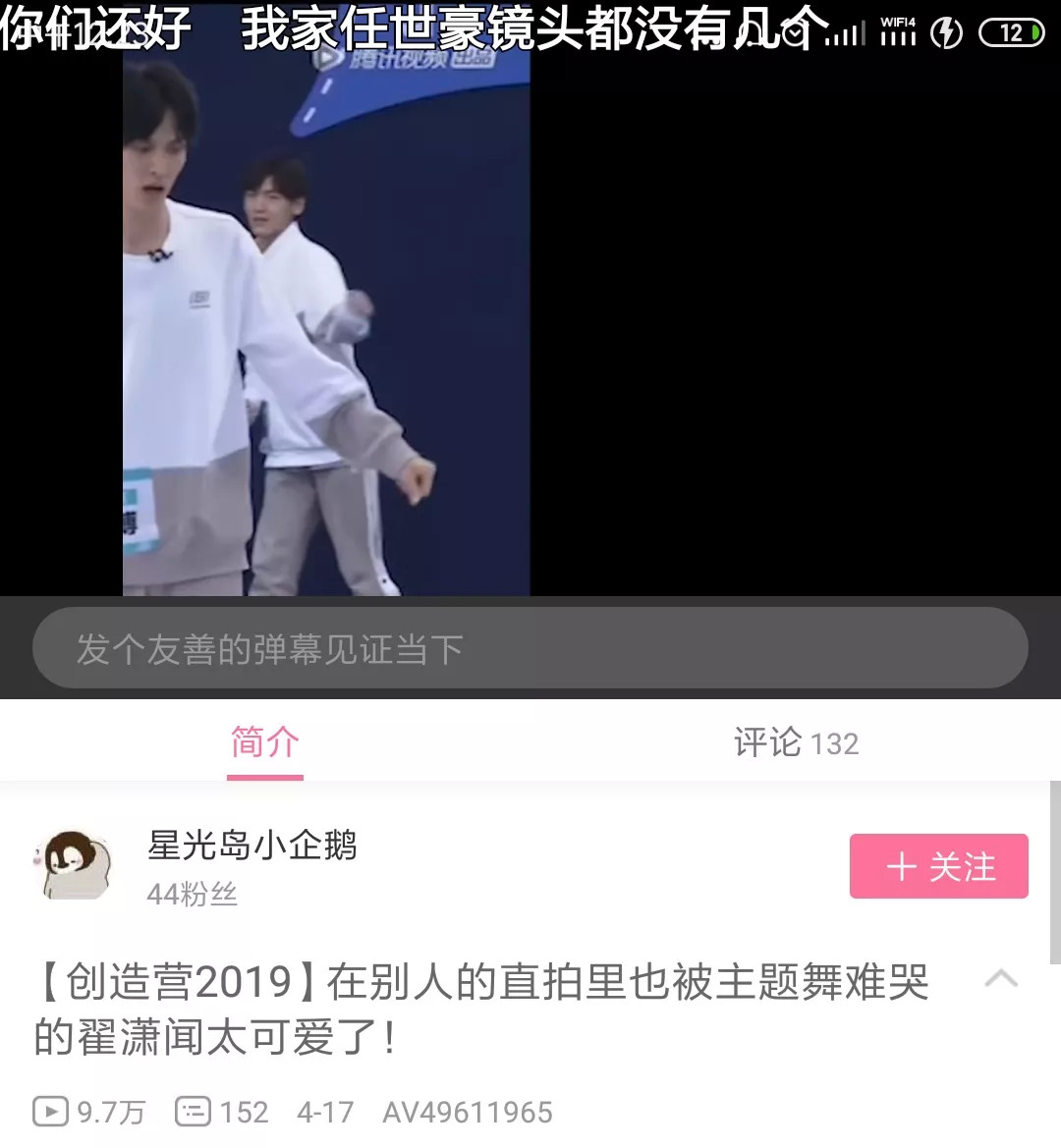Tap the video player area
Screen dimensions: 1061x1148
(x=530, y=314)
